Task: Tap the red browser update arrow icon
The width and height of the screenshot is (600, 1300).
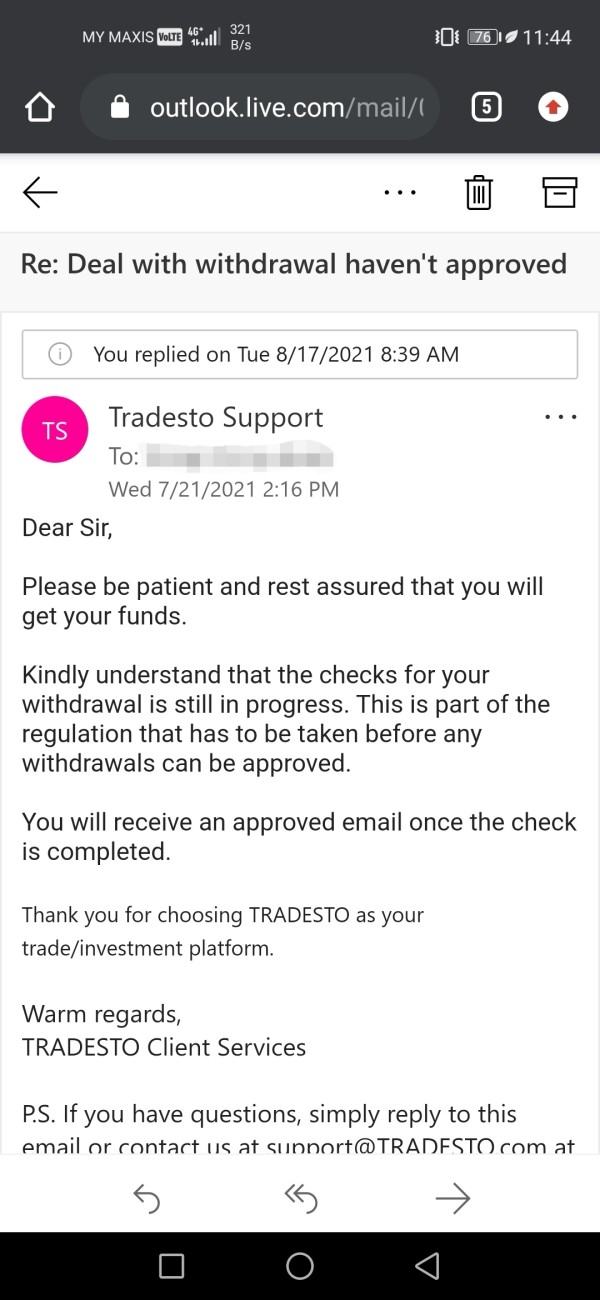Action: [553, 107]
